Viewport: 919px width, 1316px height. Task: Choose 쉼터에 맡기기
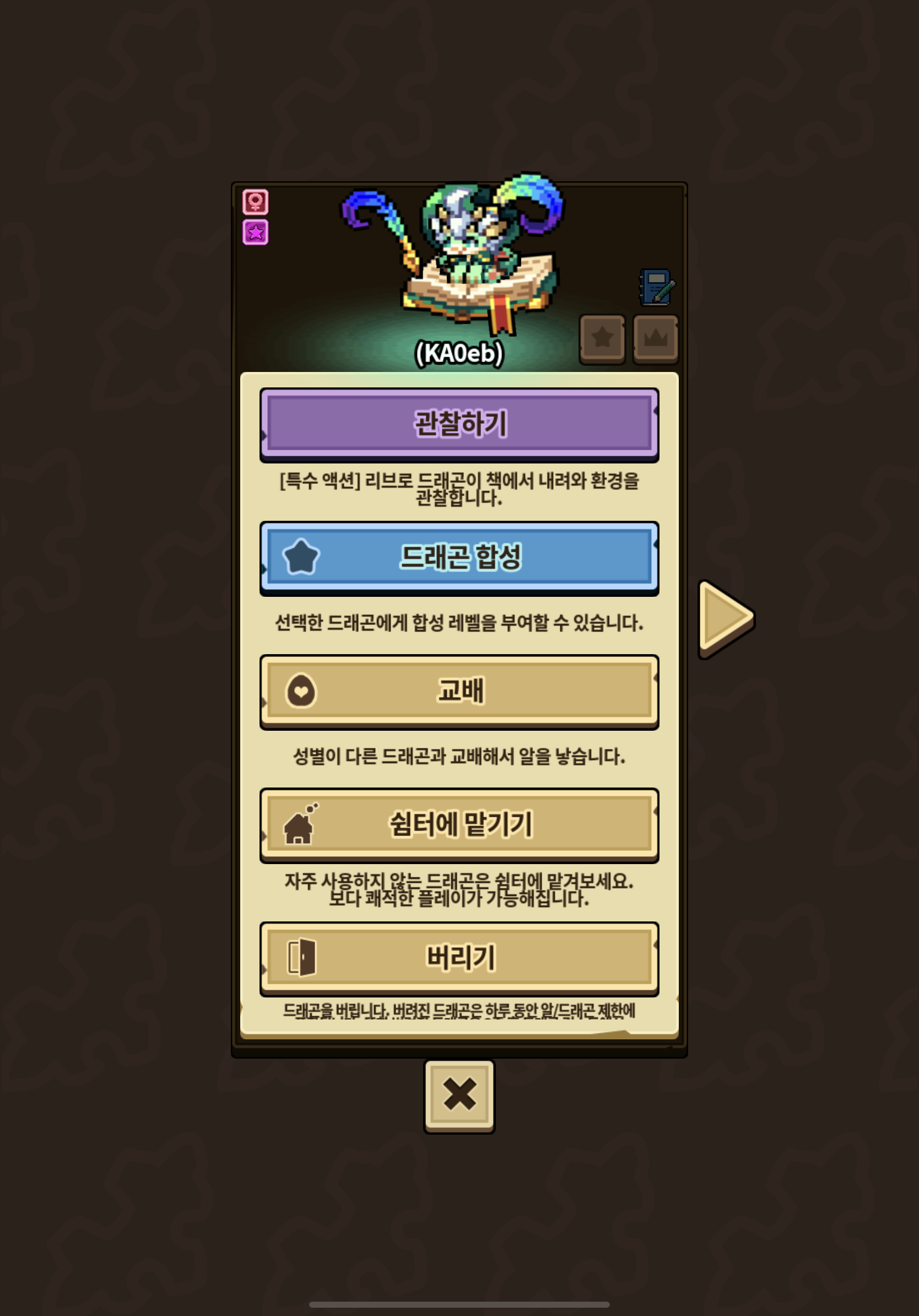coord(459,826)
